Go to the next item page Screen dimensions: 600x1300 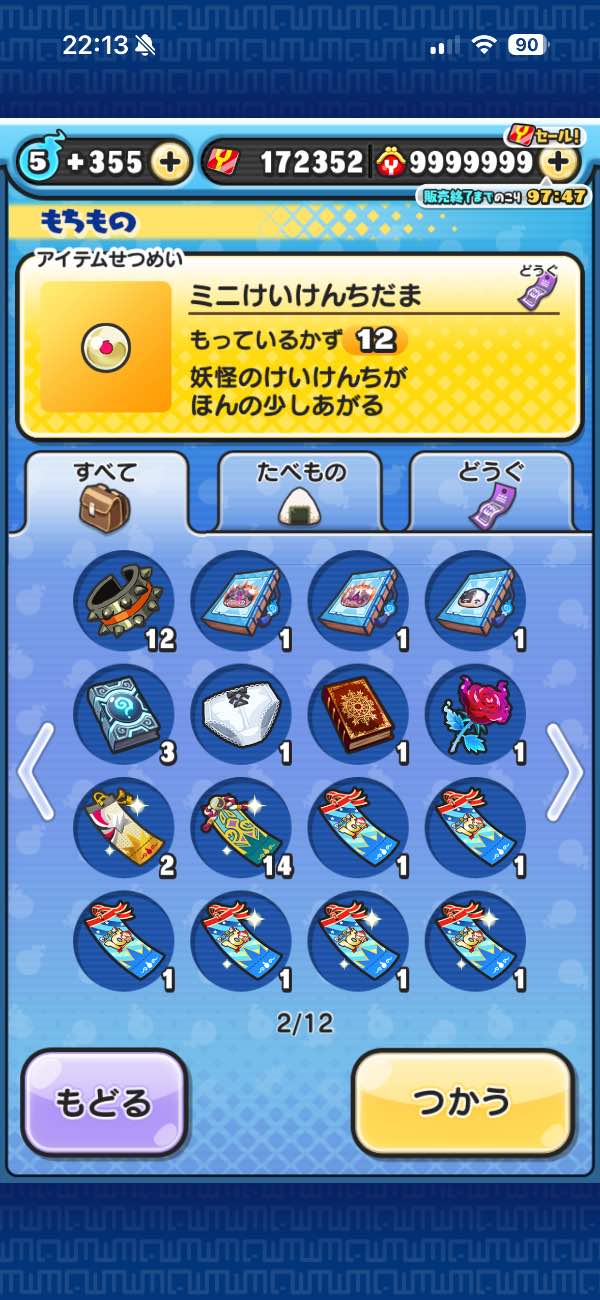(566, 770)
